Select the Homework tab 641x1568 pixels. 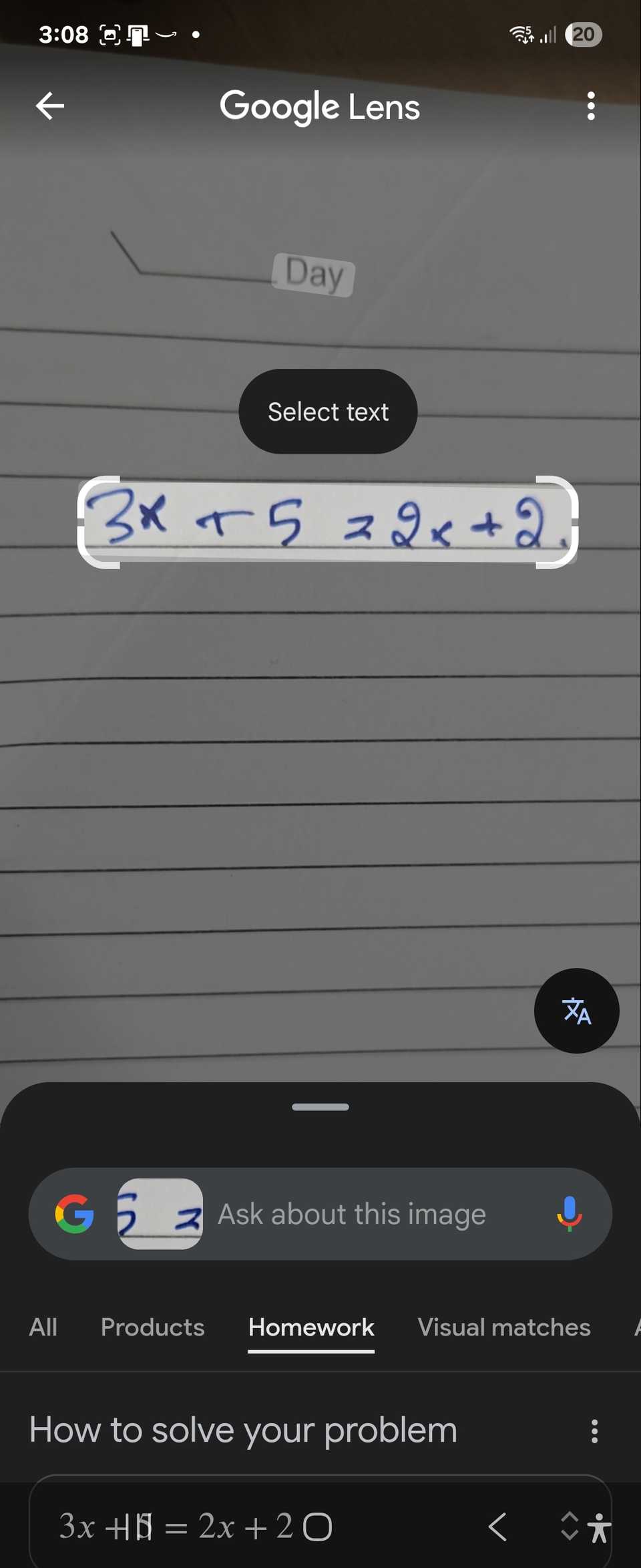point(311,1327)
